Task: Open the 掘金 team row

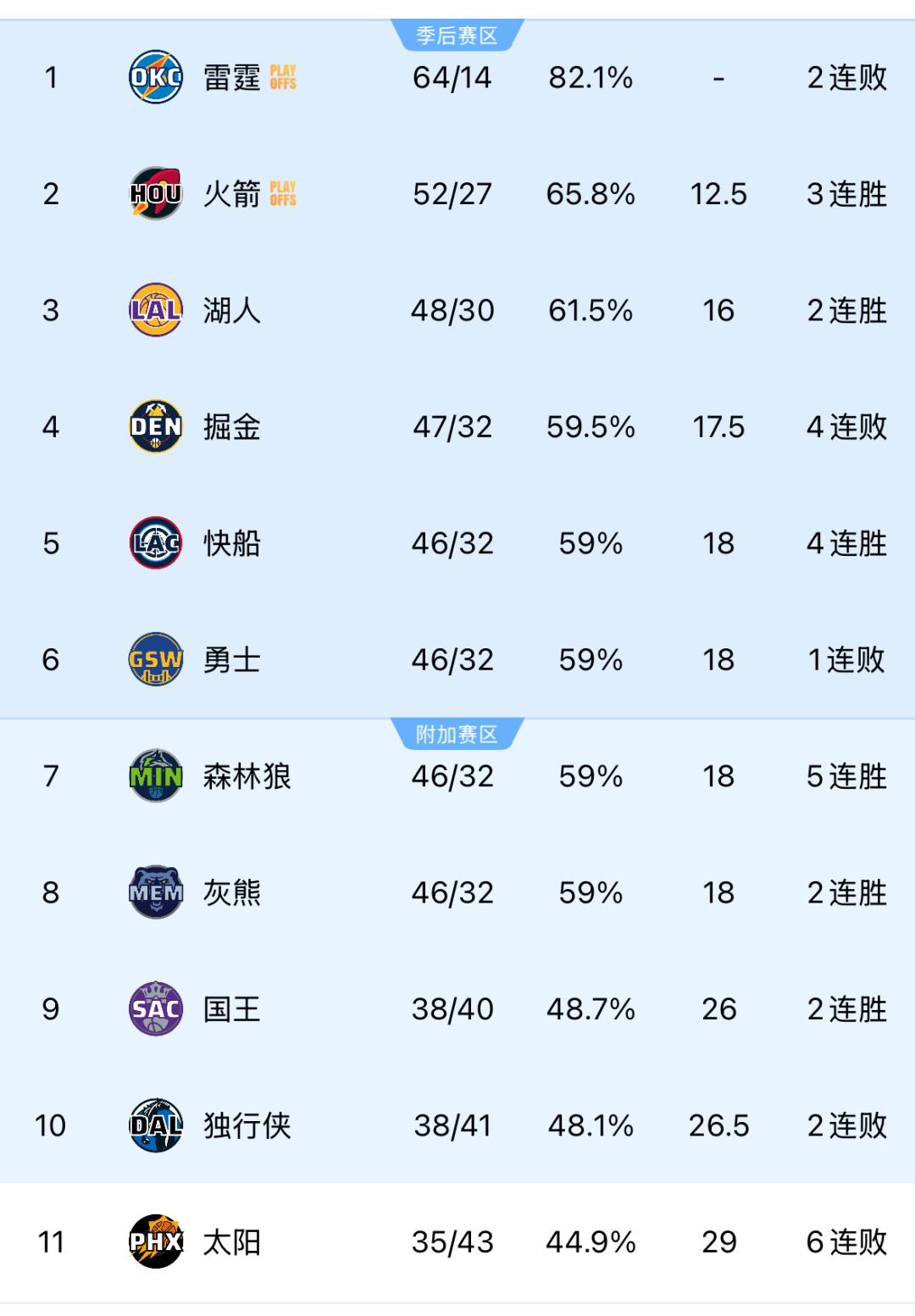Action: pos(230,426)
